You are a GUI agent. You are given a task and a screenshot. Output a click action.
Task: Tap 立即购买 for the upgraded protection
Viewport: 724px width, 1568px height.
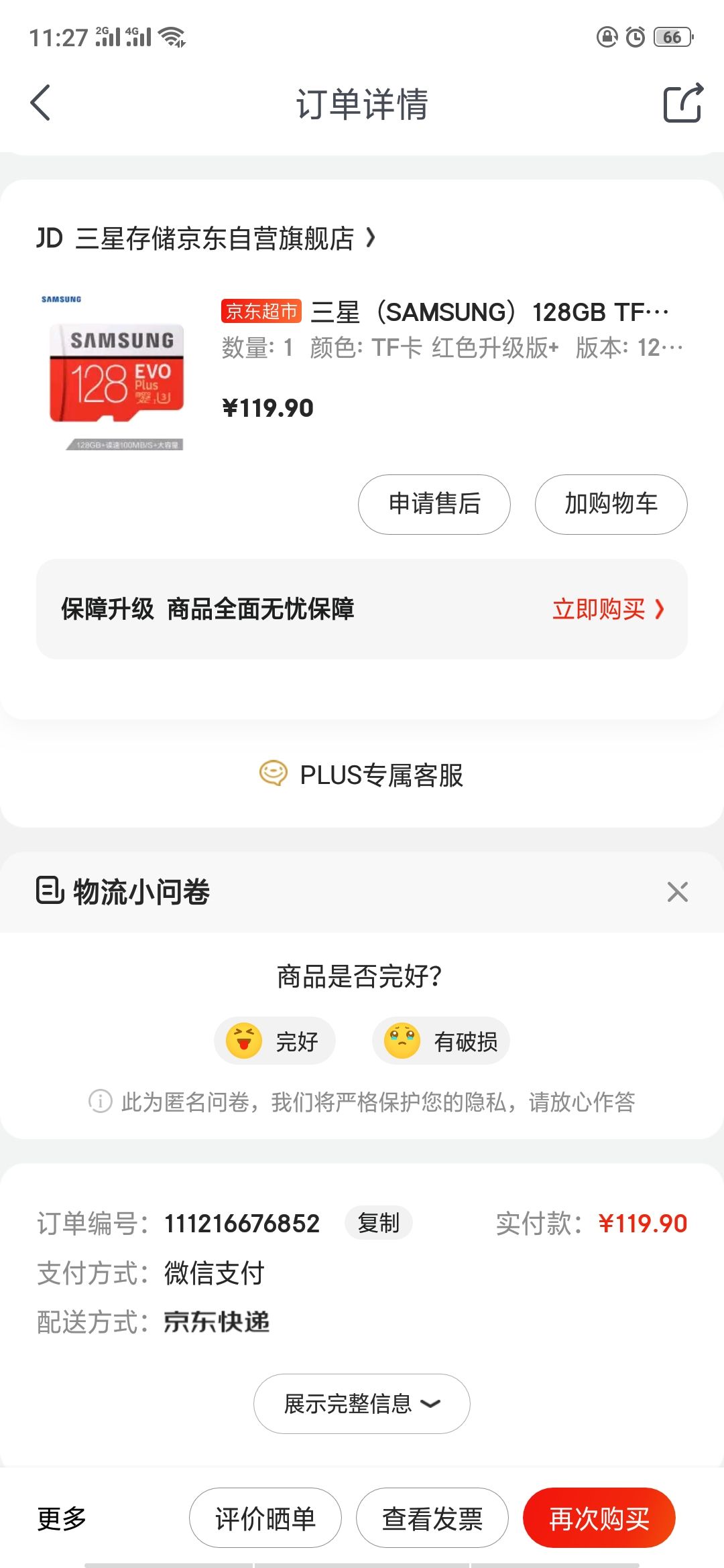pos(607,609)
